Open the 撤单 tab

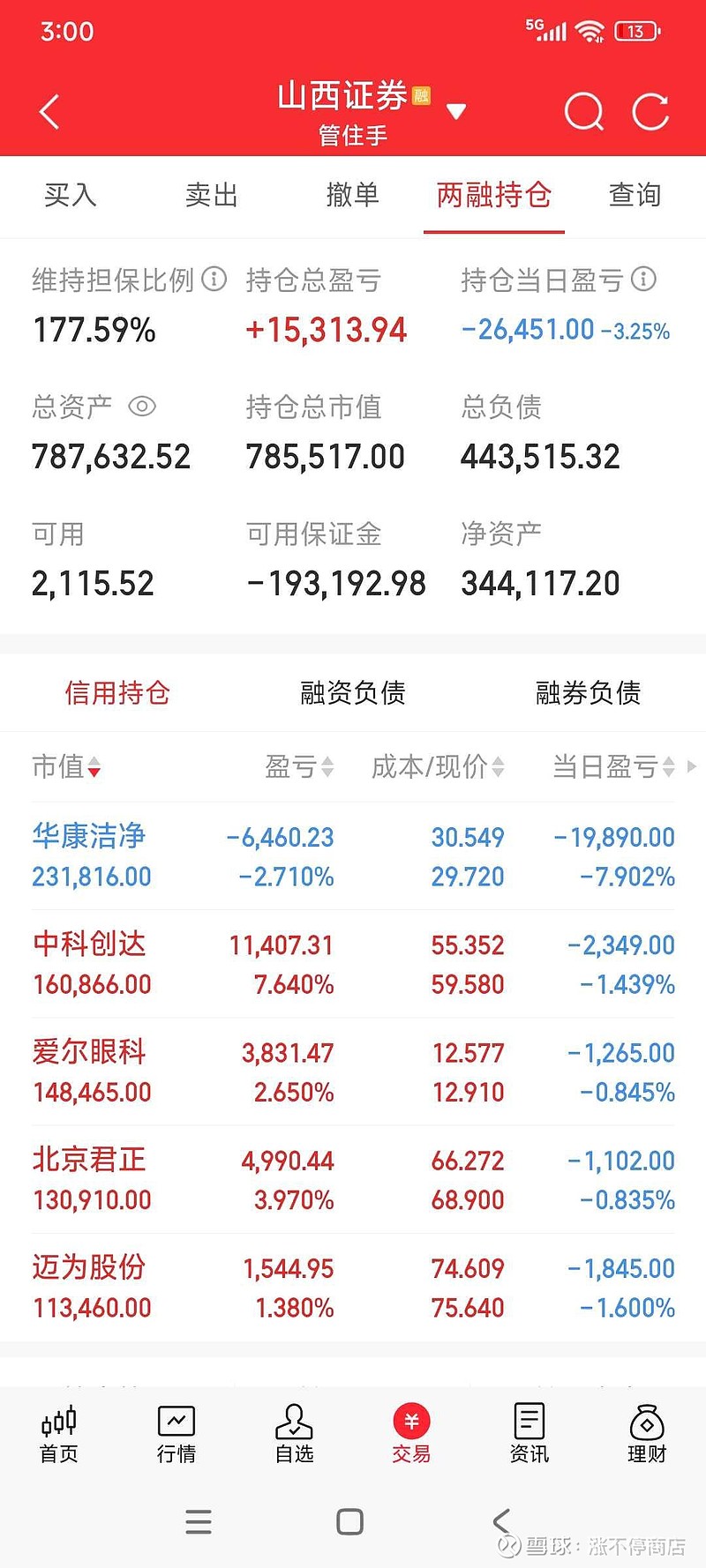[x=353, y=195]
